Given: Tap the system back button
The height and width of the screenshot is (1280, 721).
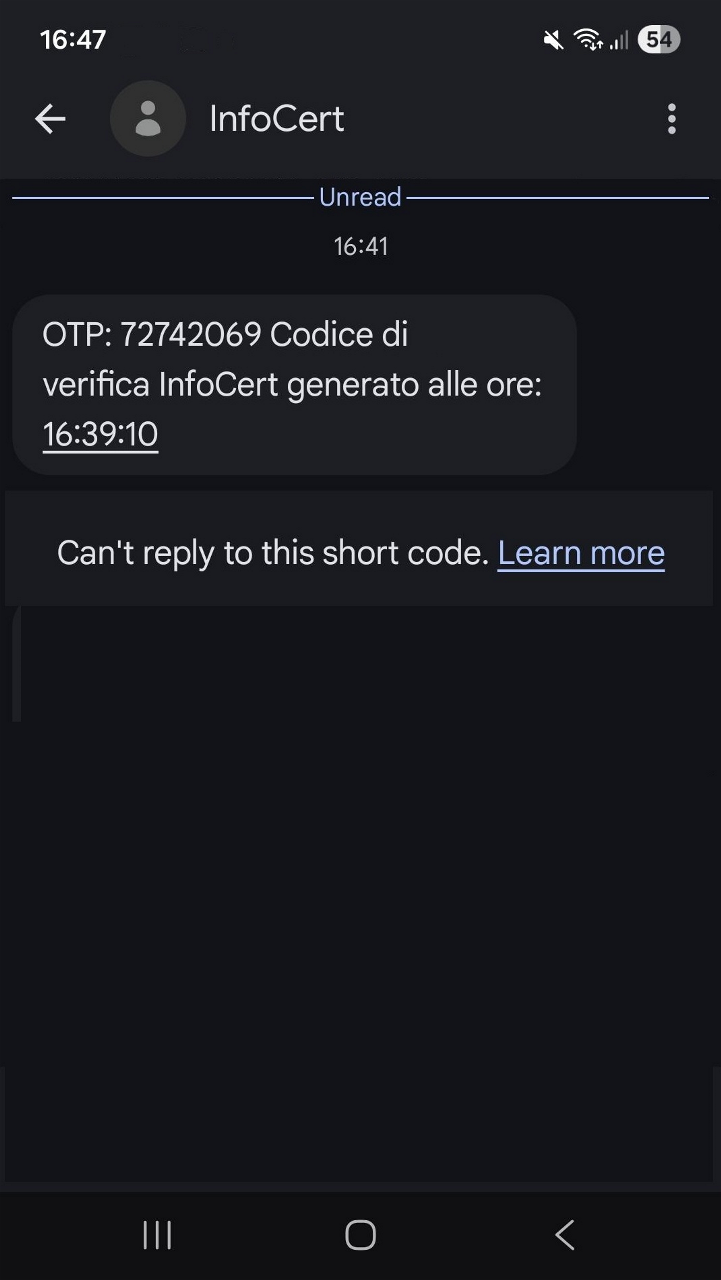Looking at the screenshot, I should [x=565, y=1235].
